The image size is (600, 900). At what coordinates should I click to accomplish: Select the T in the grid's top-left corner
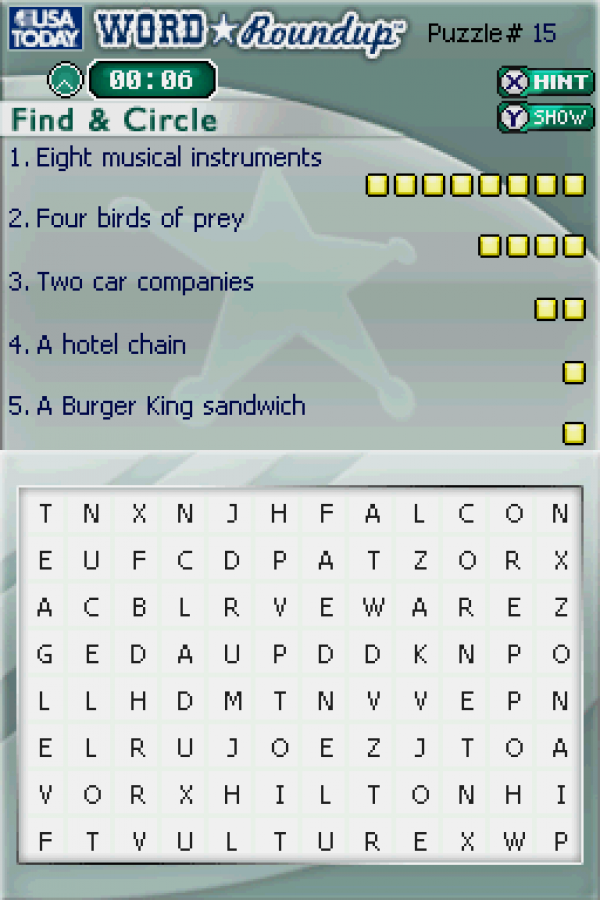(x=44, y=514)
